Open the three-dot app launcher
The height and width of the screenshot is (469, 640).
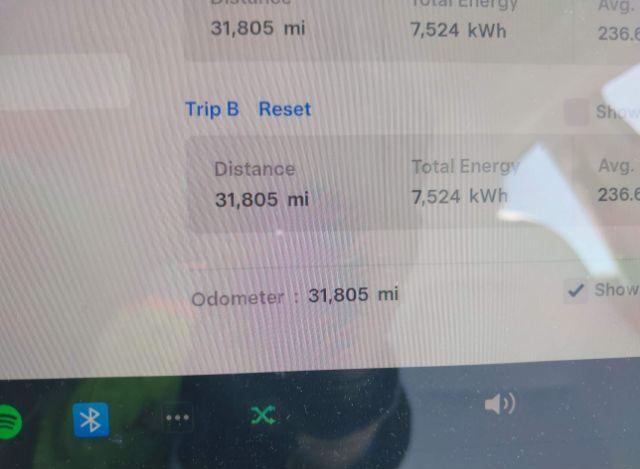[178, 418]
